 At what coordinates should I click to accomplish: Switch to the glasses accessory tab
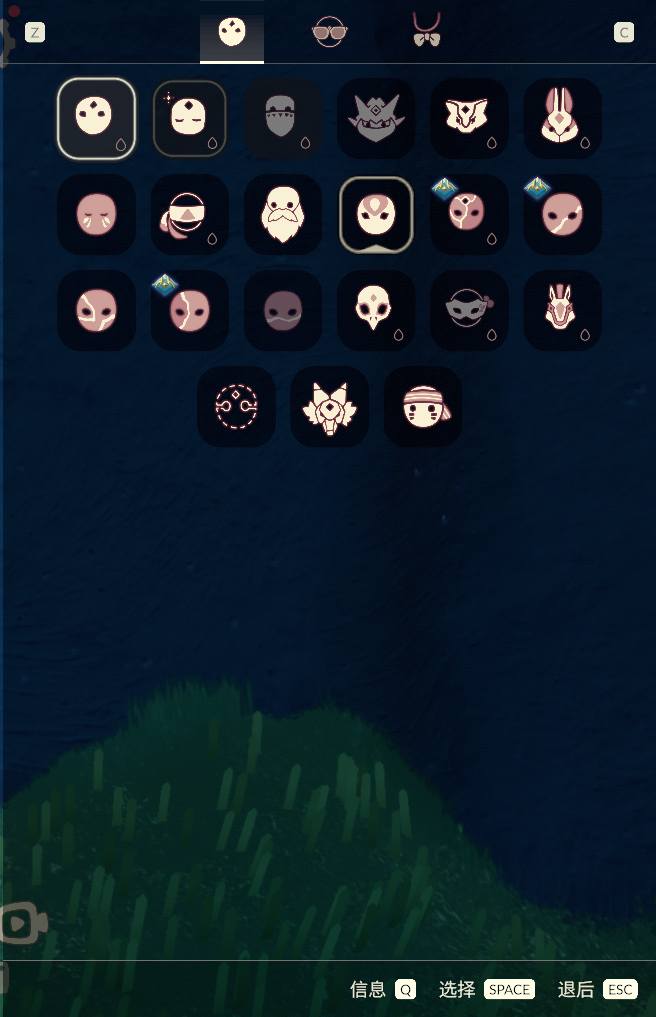pyautogui.click(x=329, y=32)
